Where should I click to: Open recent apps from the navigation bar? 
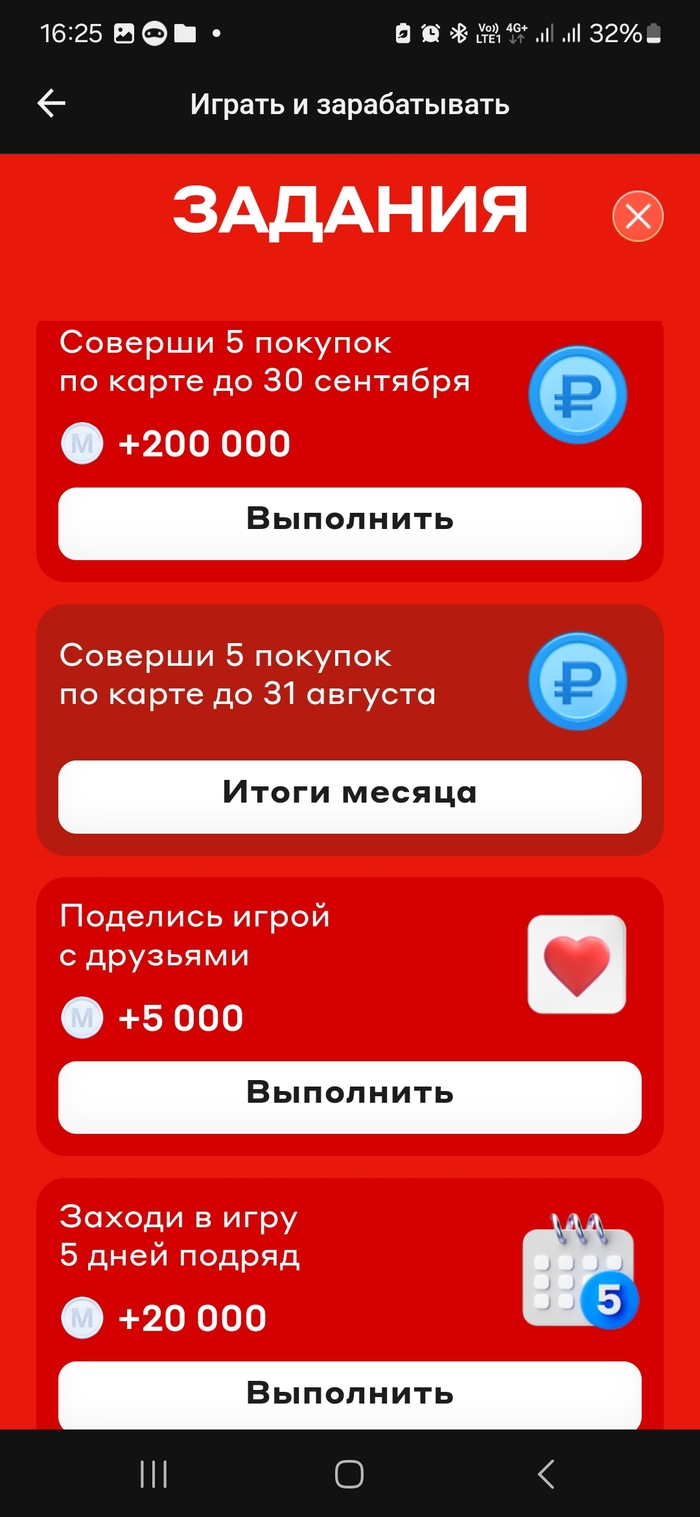pyautogui.click(x=153, y=1473)
